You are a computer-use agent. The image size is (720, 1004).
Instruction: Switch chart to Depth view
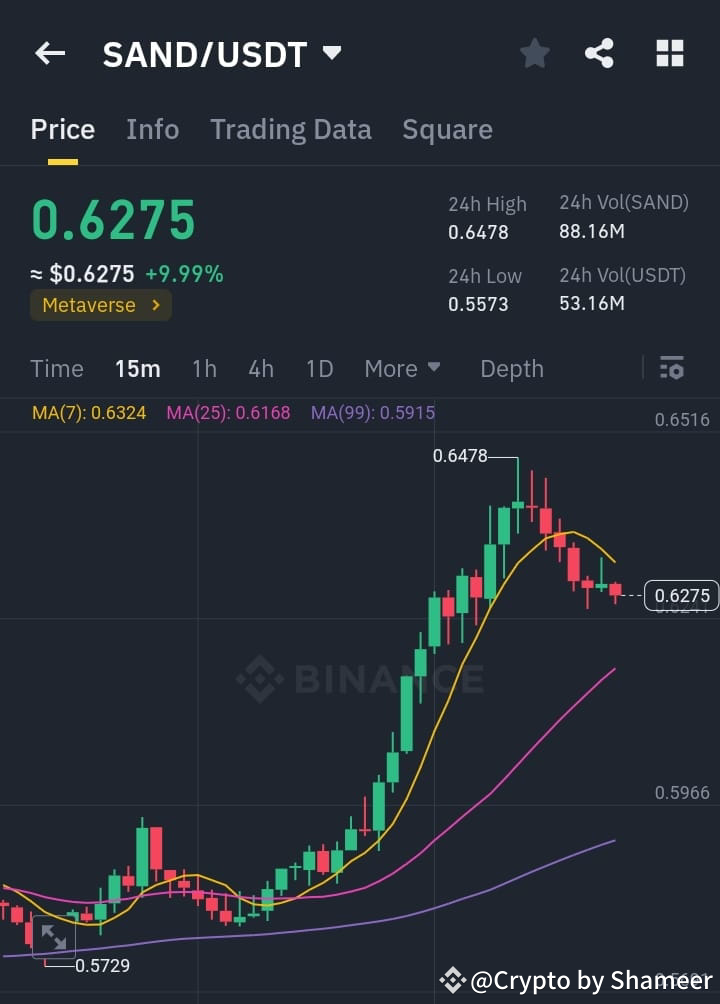tap(511, 368)
